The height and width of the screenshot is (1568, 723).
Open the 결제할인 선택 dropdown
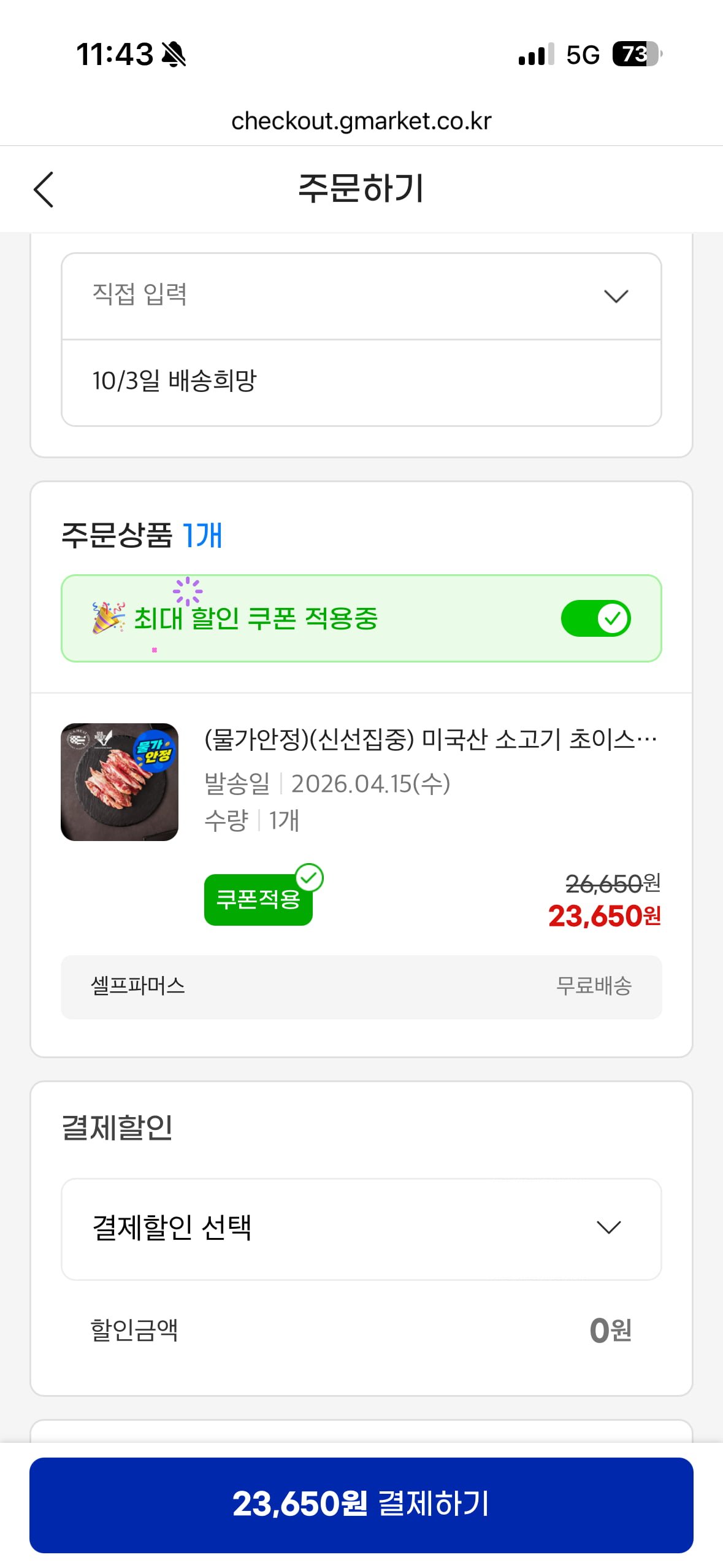(361, 1228)
